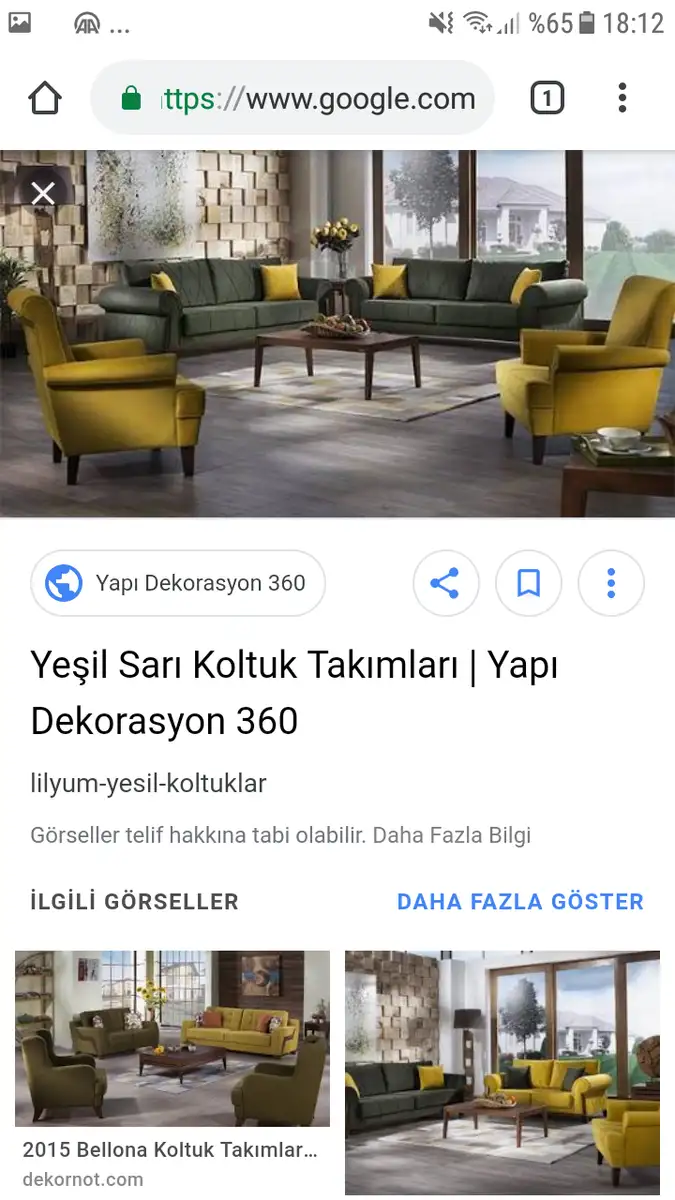Open the Yeşil Sarı Koltuk Takımları page
The image size is (675, 1200).
[294, 692]
